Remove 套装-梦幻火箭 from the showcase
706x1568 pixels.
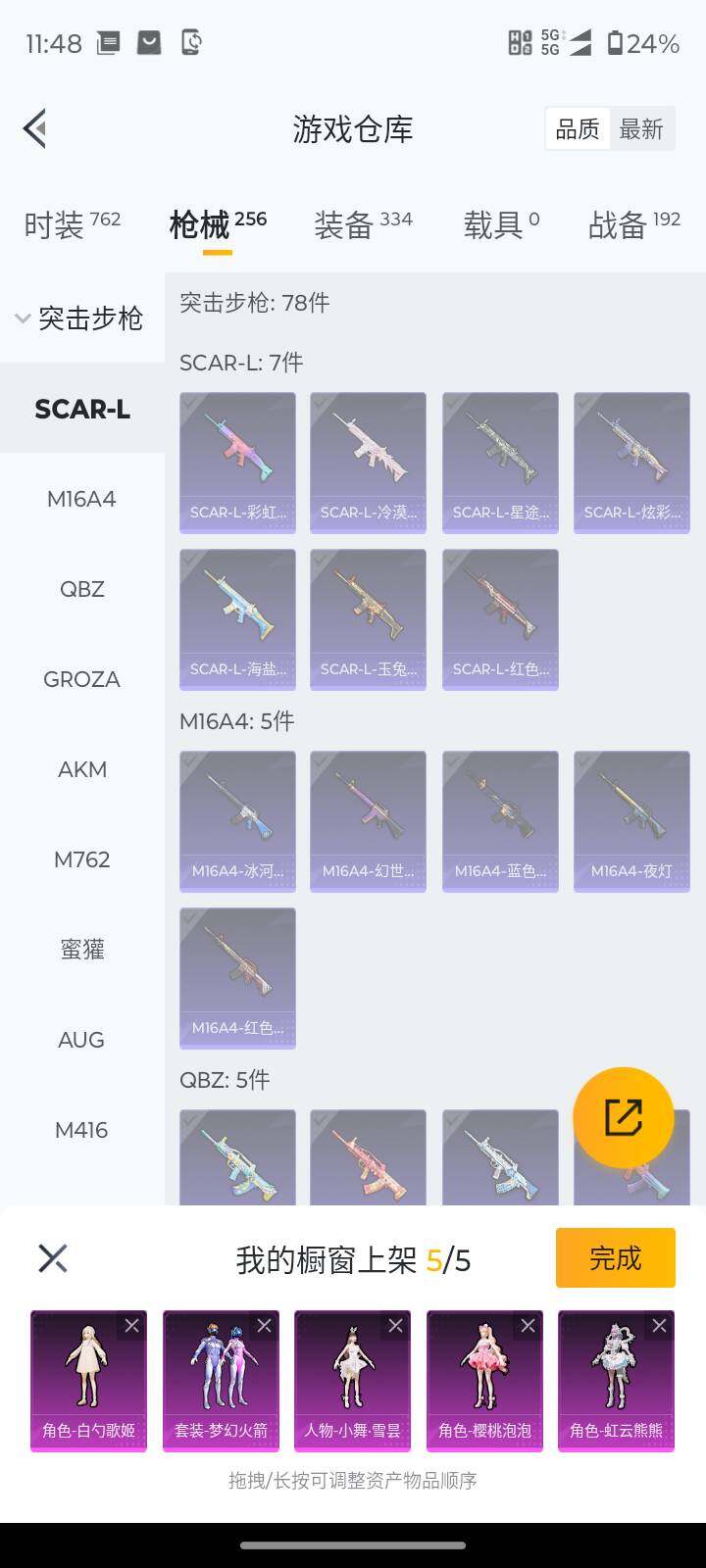tap(264, 1326)
